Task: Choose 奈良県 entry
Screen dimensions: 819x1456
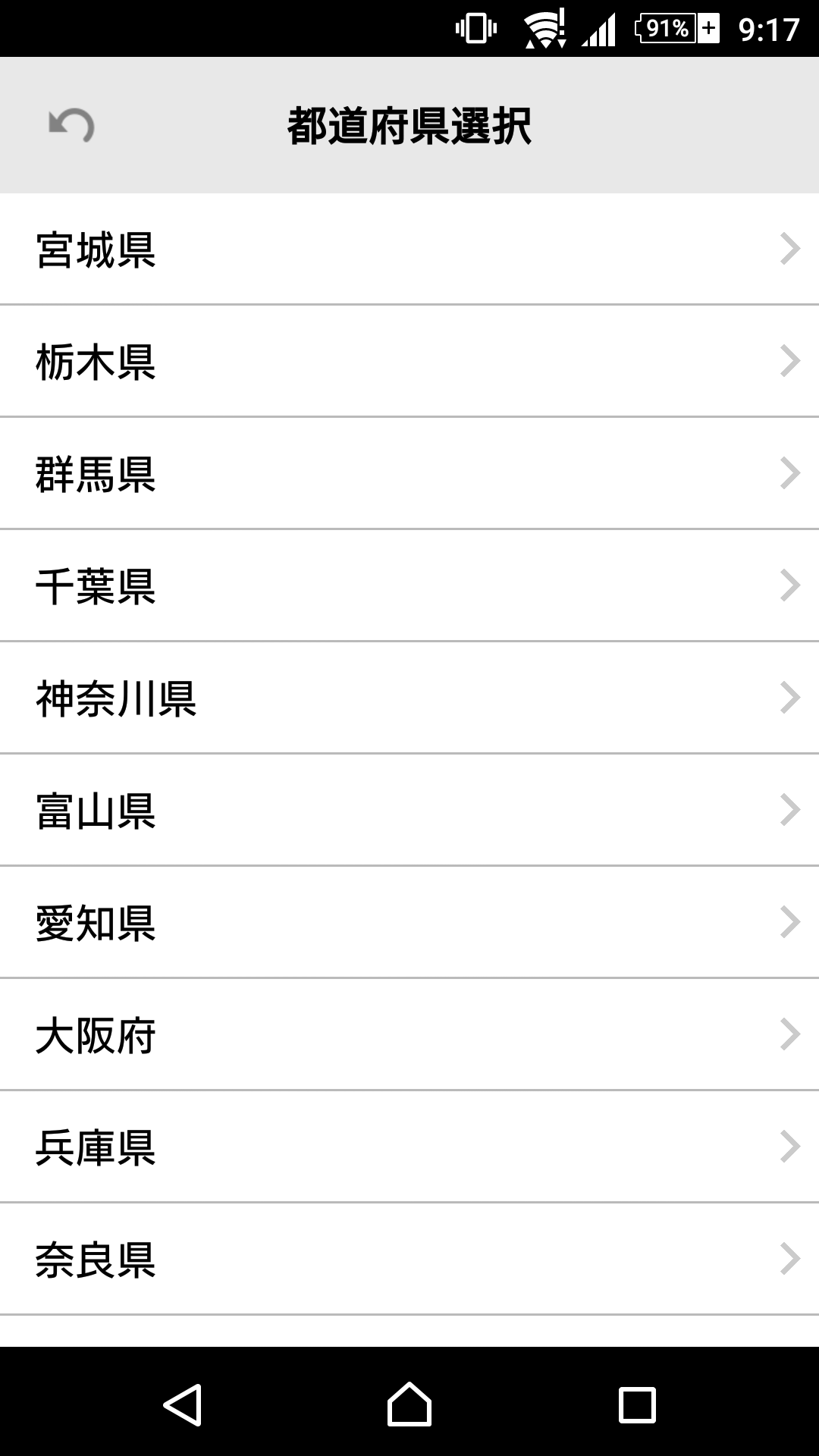Action: click(x=409, y=1260)
